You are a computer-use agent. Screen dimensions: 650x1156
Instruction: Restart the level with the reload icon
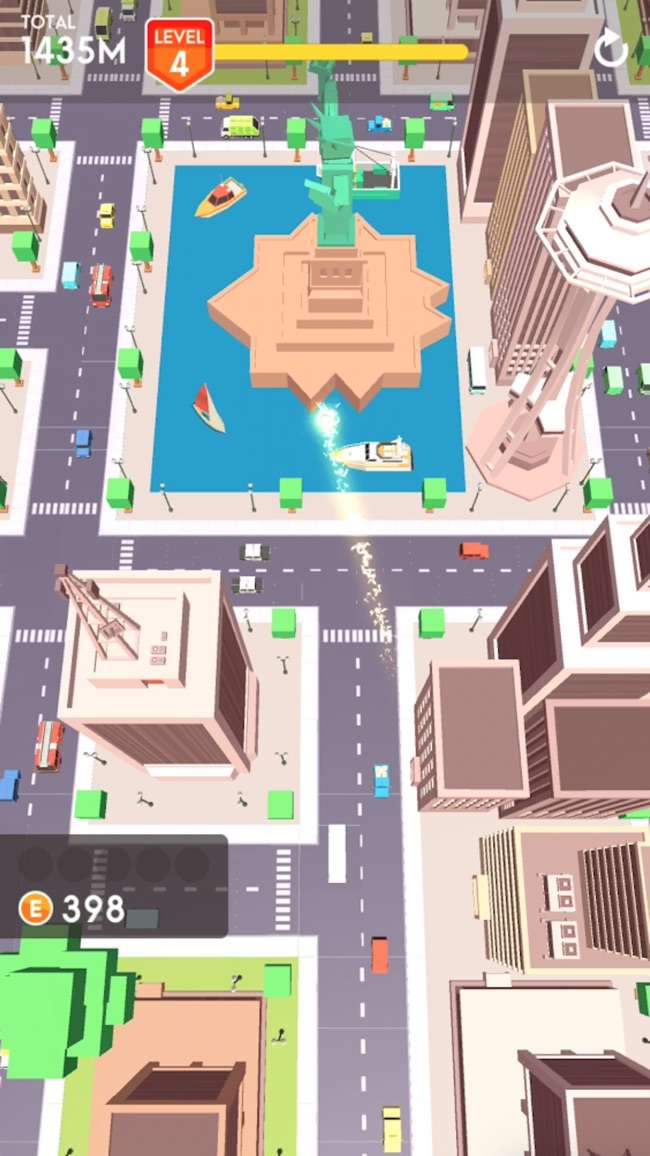[610, 49]
